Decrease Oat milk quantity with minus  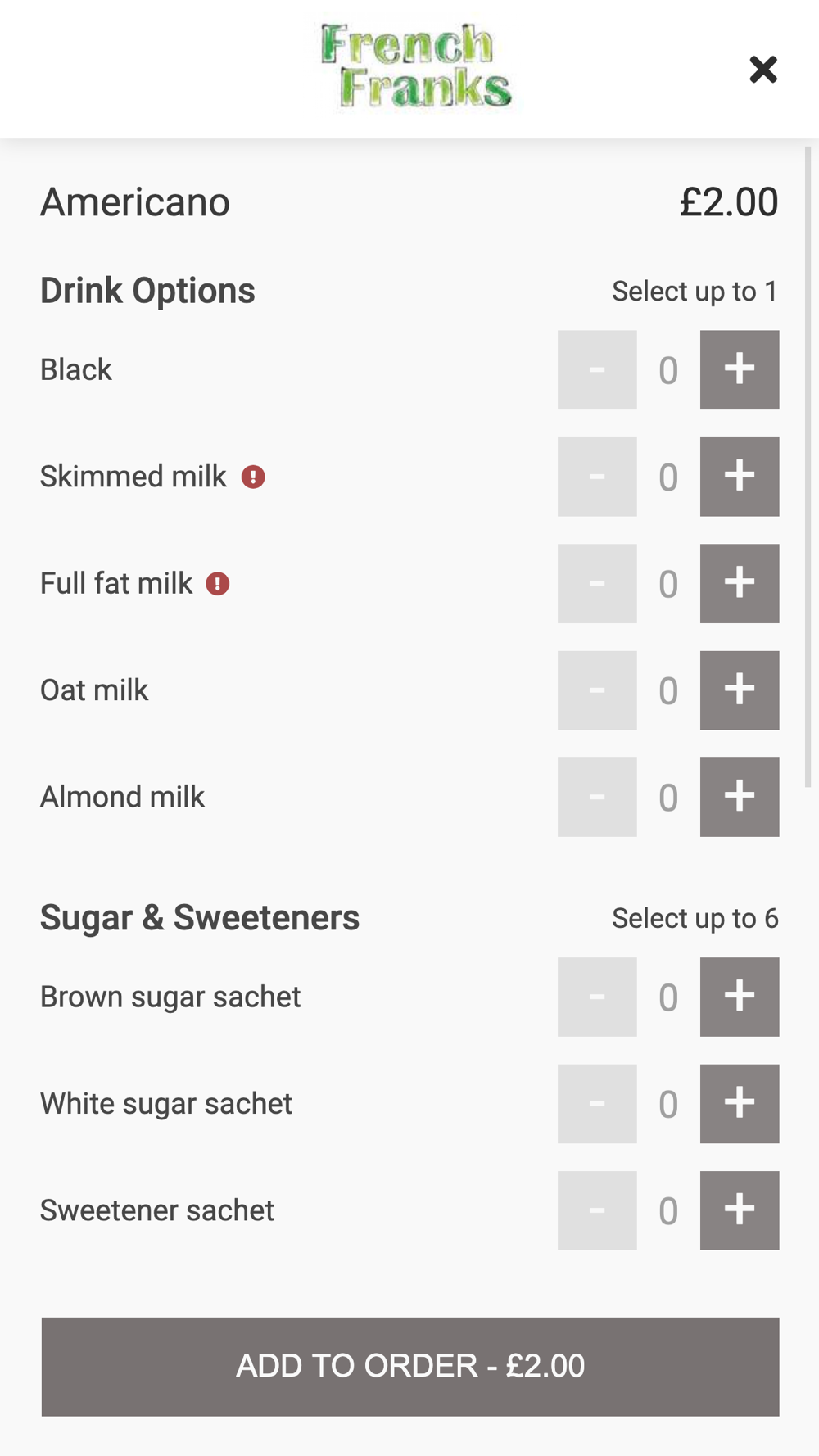tap(597, 690)
